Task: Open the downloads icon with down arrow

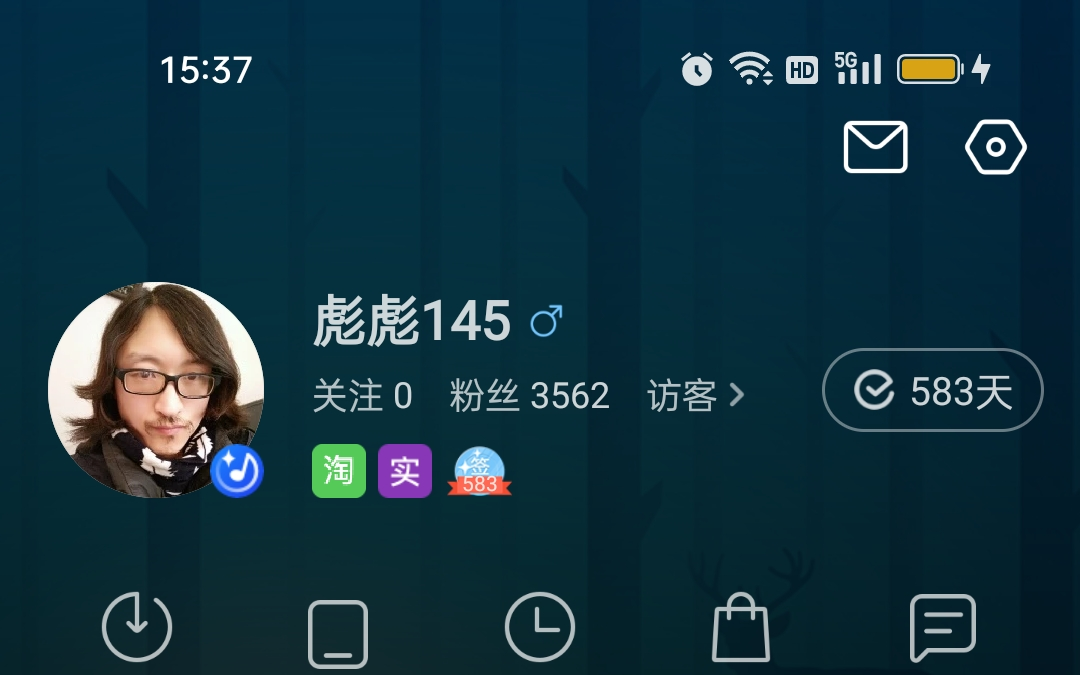Action: pyautogui.click(x=137, y=628)
